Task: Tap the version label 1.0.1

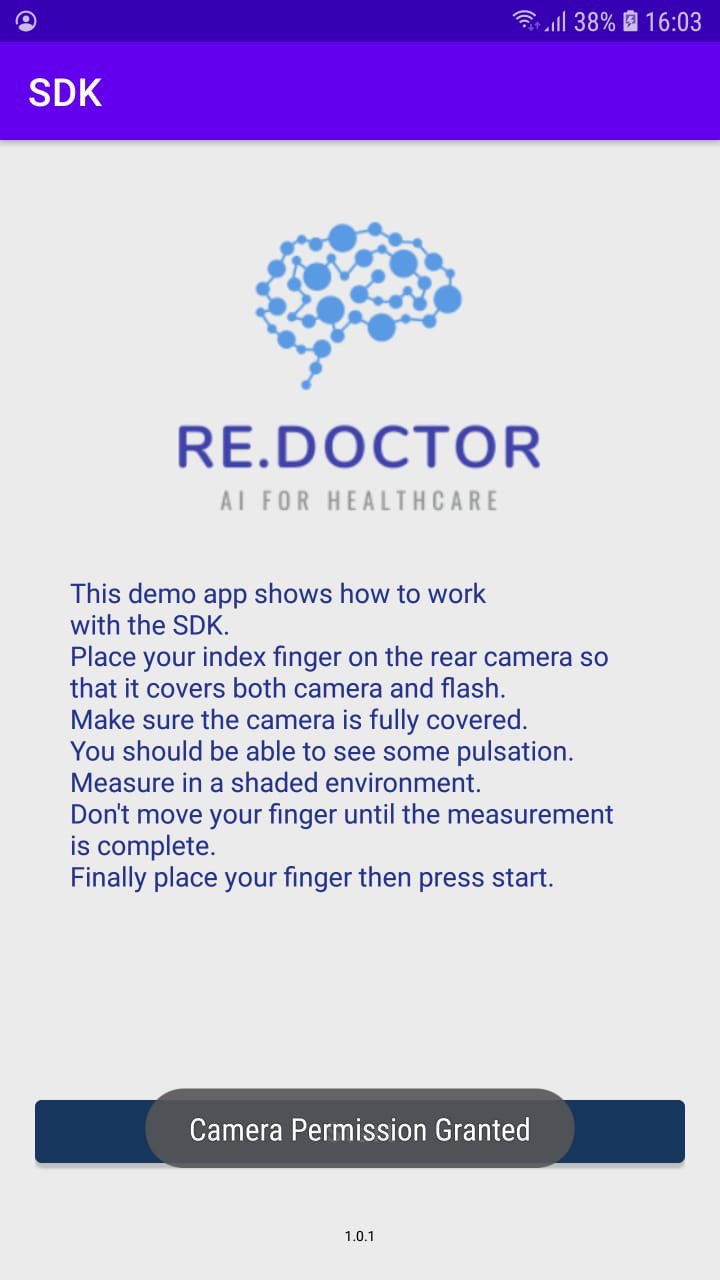Action: coord(360,1236)
